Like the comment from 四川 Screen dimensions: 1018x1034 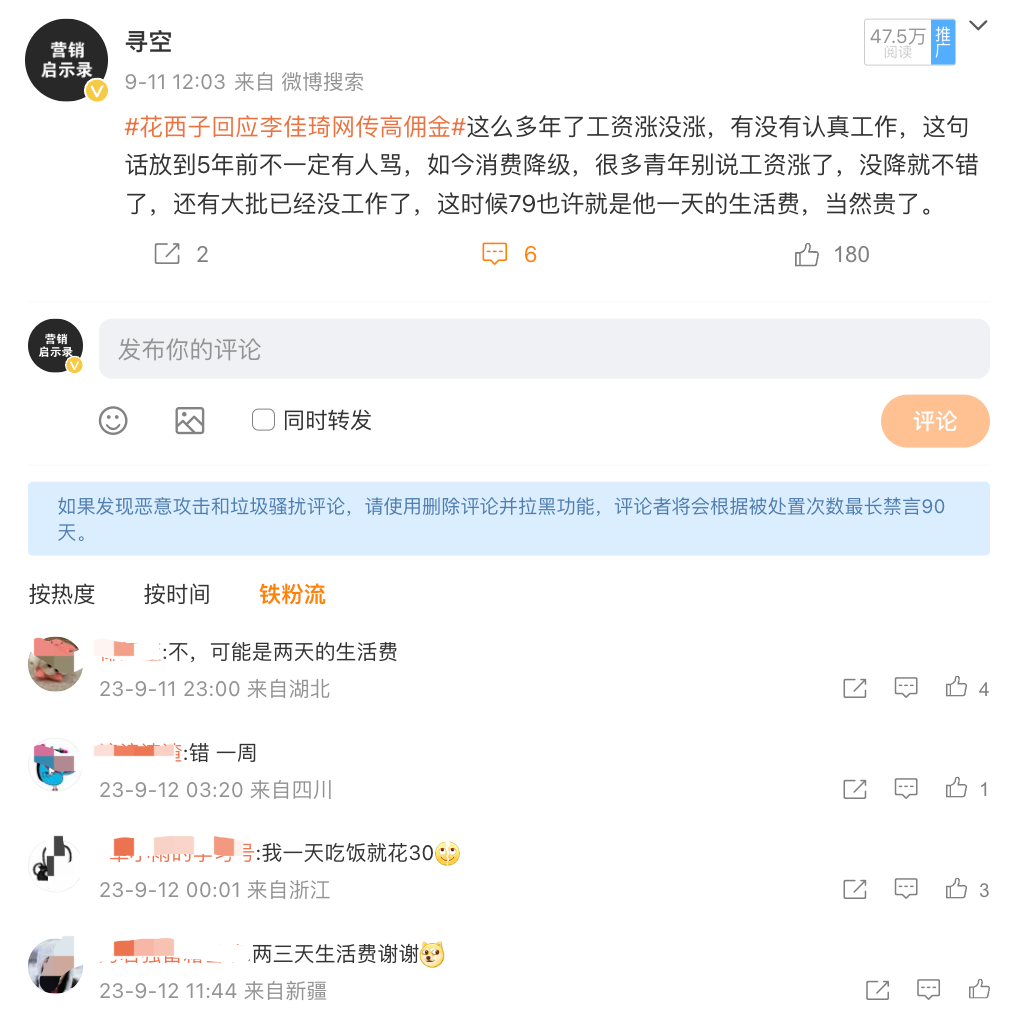click(957, 789)
